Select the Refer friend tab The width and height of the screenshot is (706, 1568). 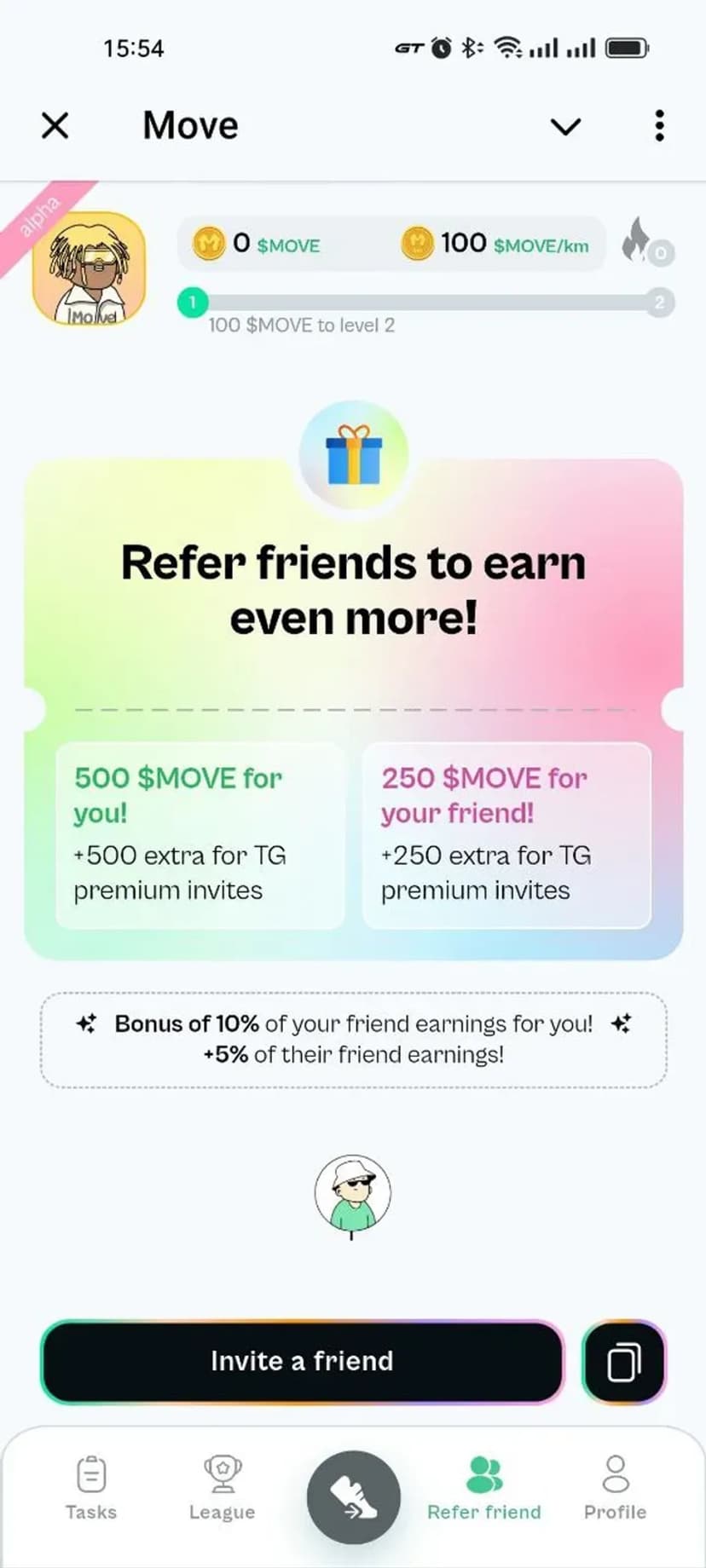pos(483,1489)
